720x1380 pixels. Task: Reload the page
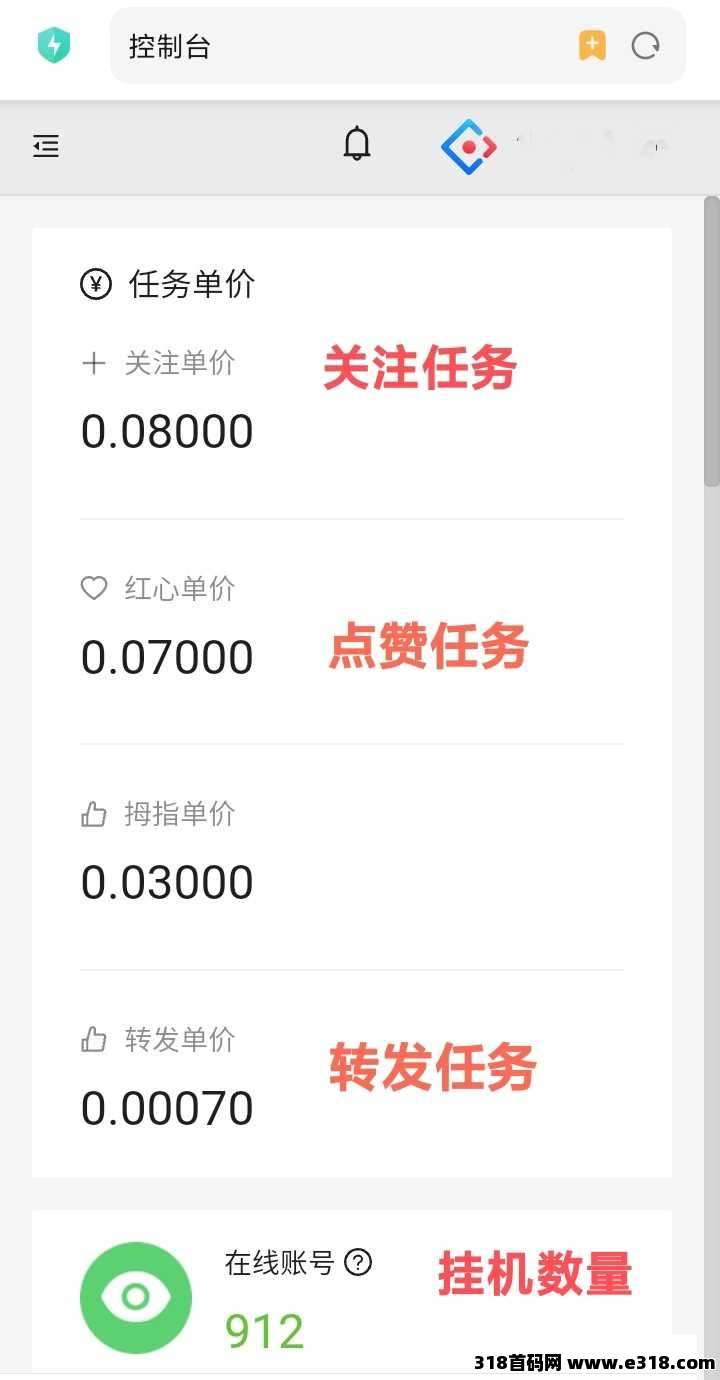point(646,46)
